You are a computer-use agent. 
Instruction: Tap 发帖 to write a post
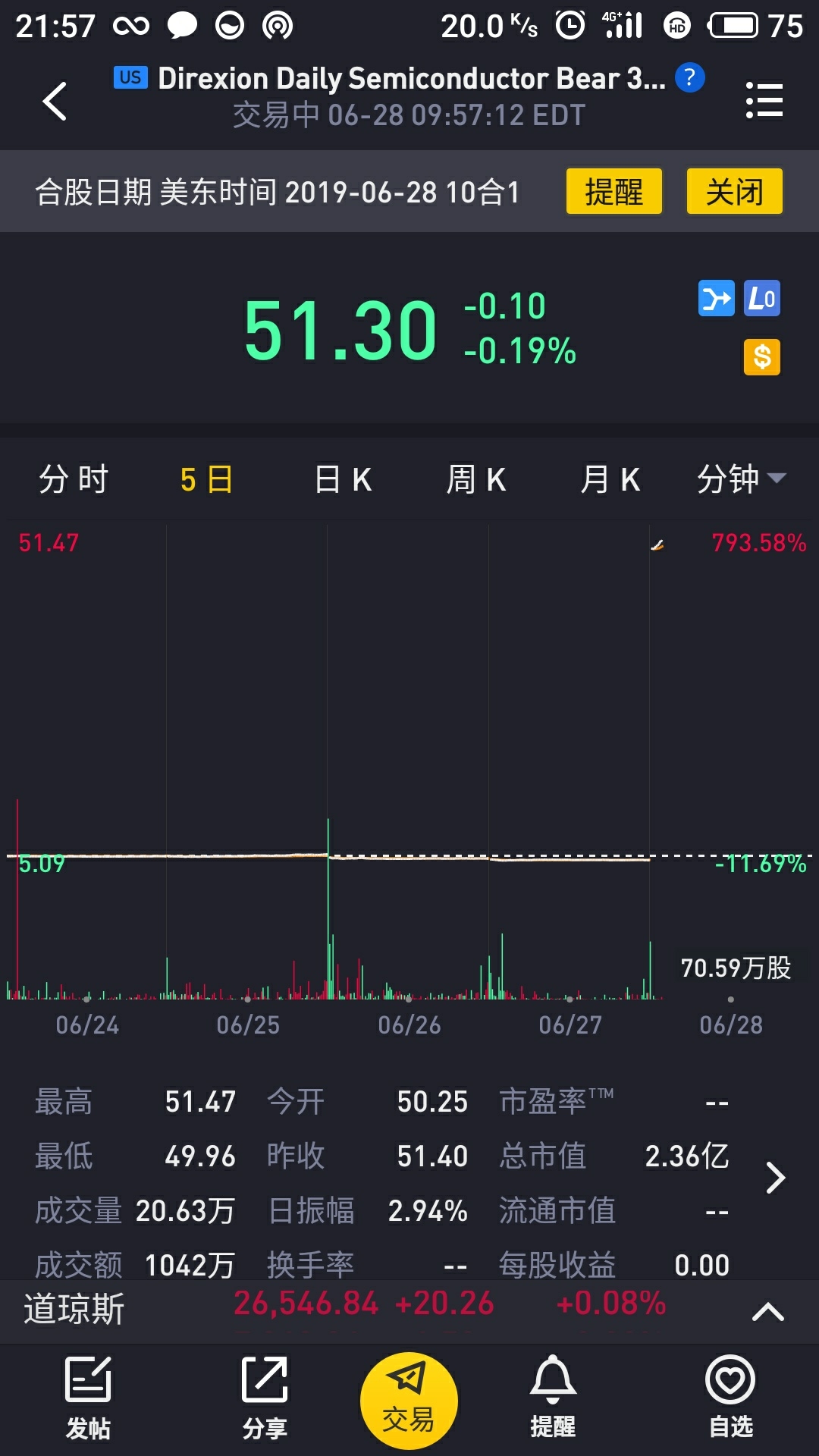coord(88,1398)
